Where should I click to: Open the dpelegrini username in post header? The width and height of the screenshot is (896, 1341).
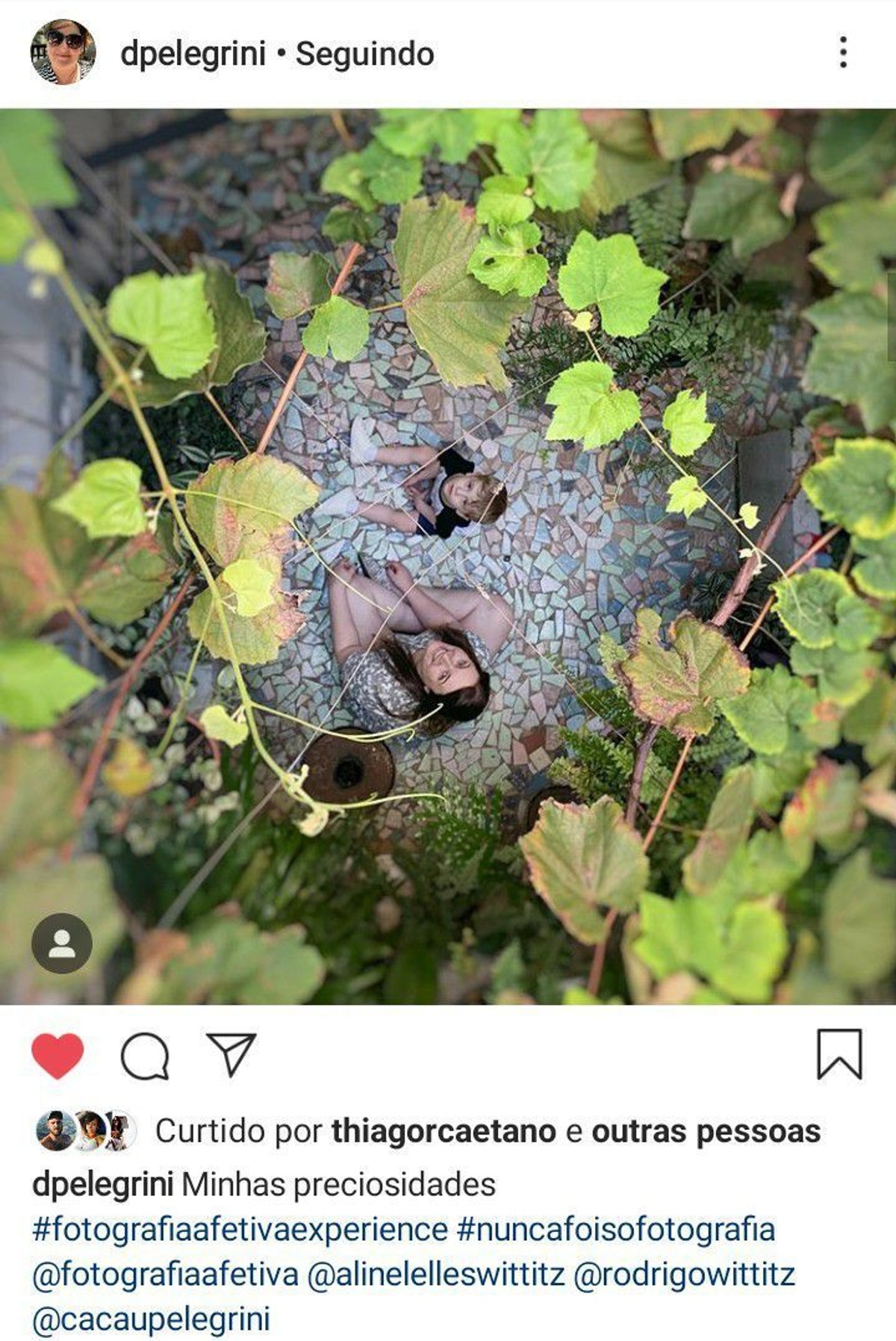point(193,54)
